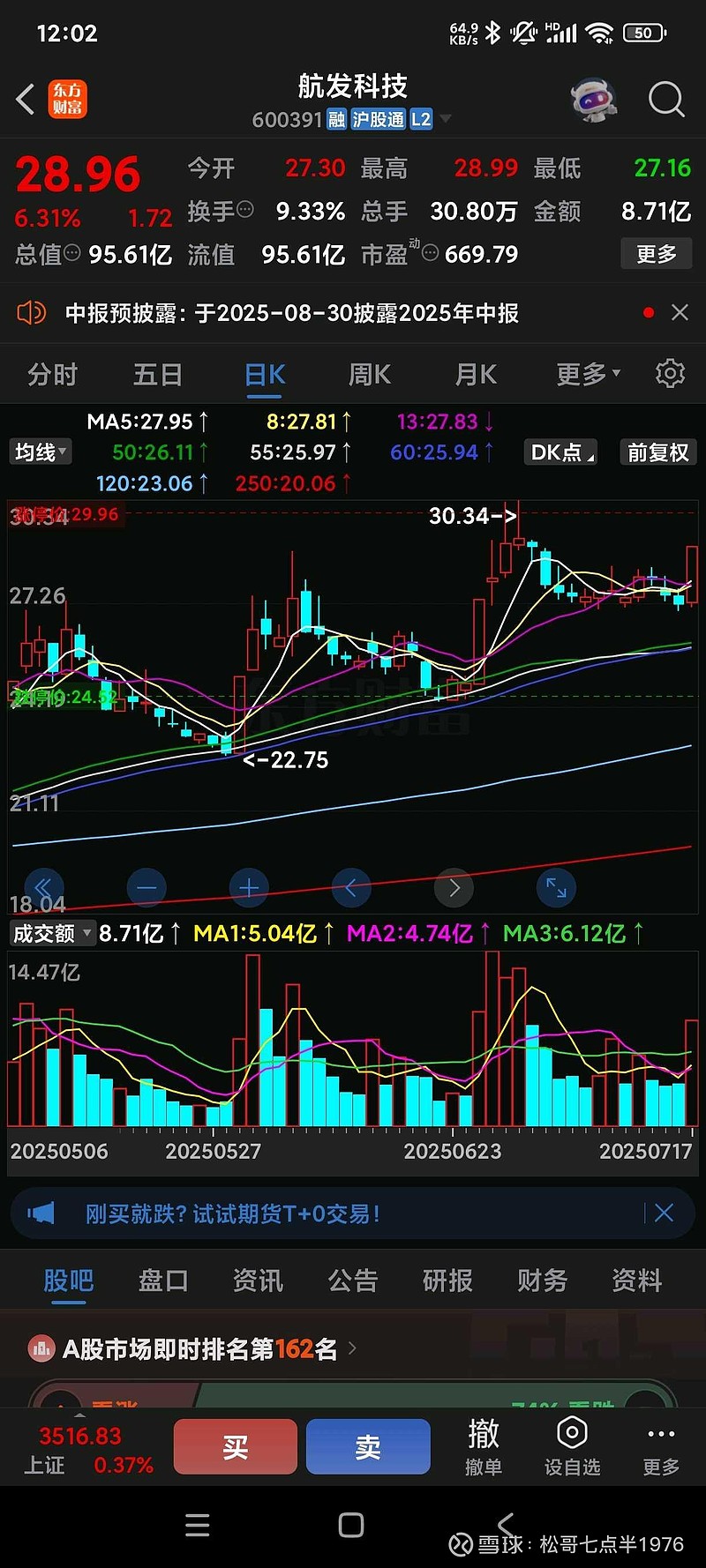
Task: Toggle the DK点 button
Action: click(560, 452)
